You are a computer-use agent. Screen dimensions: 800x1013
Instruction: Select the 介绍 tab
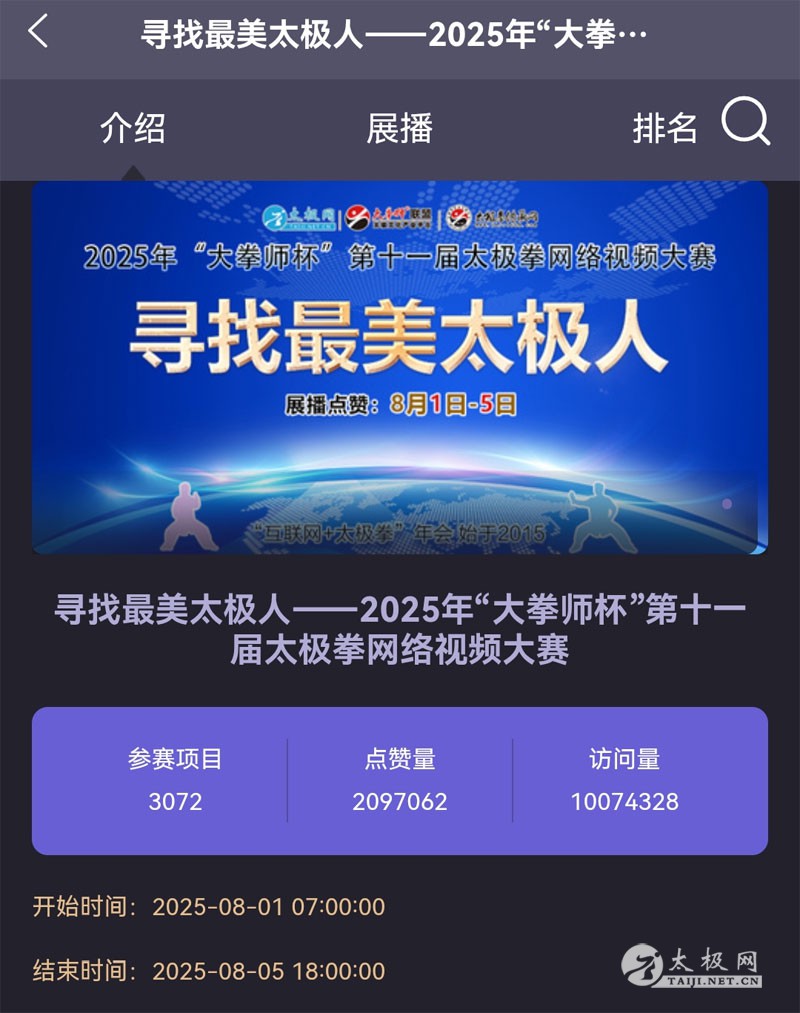(x=133, y=128)
